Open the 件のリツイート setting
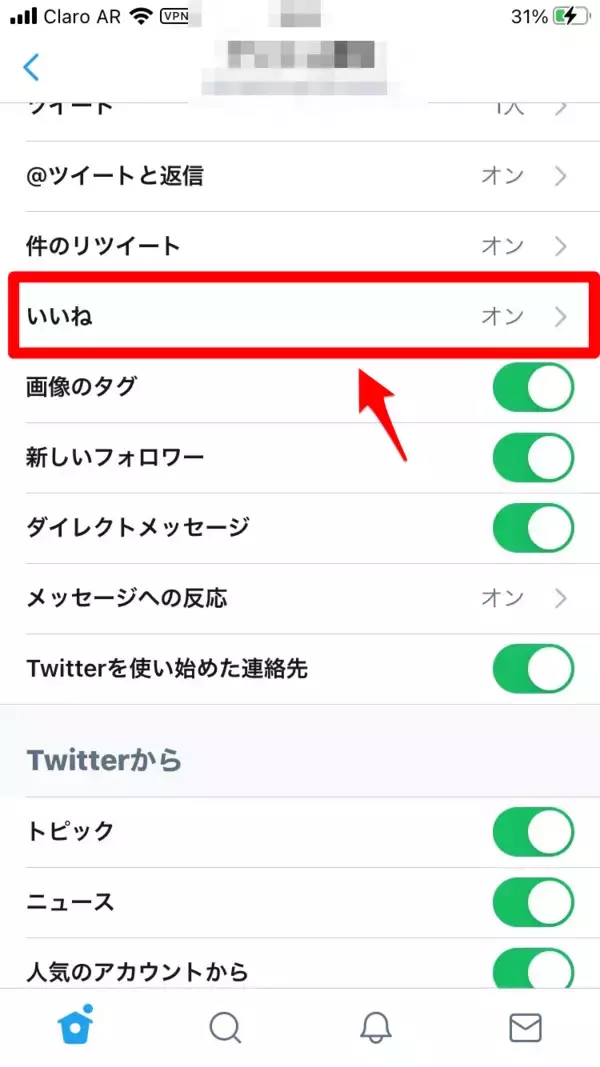Image resolution: width=600 pixels, height=1067 pixels. 300,246
